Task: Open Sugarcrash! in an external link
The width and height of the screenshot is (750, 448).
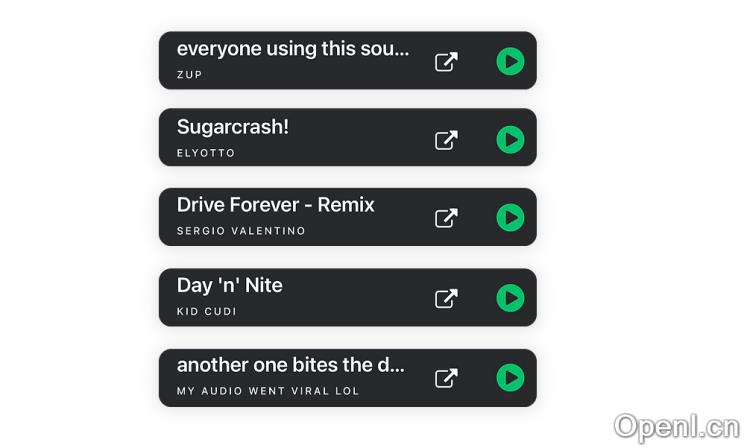Action: point(446,139)
